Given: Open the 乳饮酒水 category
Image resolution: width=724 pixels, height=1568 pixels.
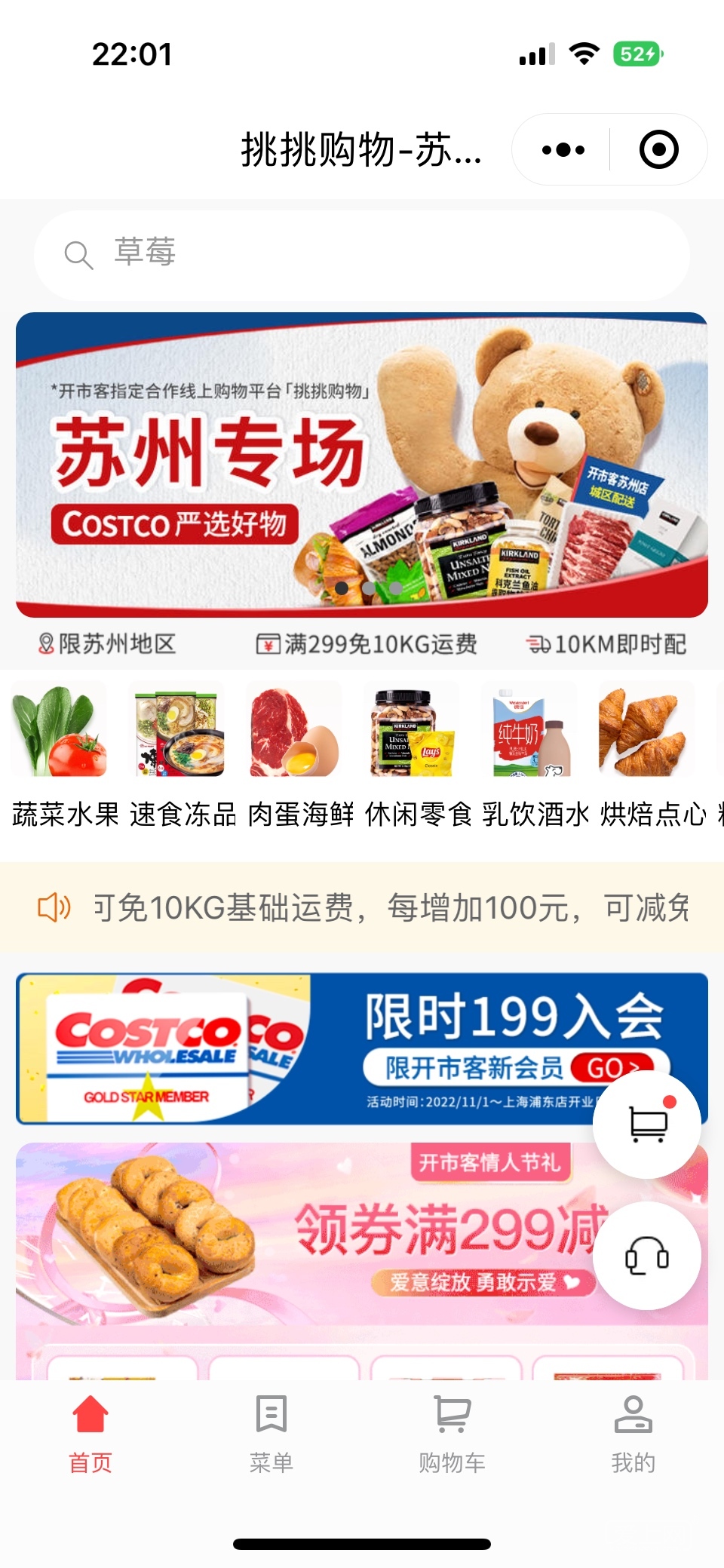Looking at the screenshot, I should pyautogui.click(x=535, y=755).
